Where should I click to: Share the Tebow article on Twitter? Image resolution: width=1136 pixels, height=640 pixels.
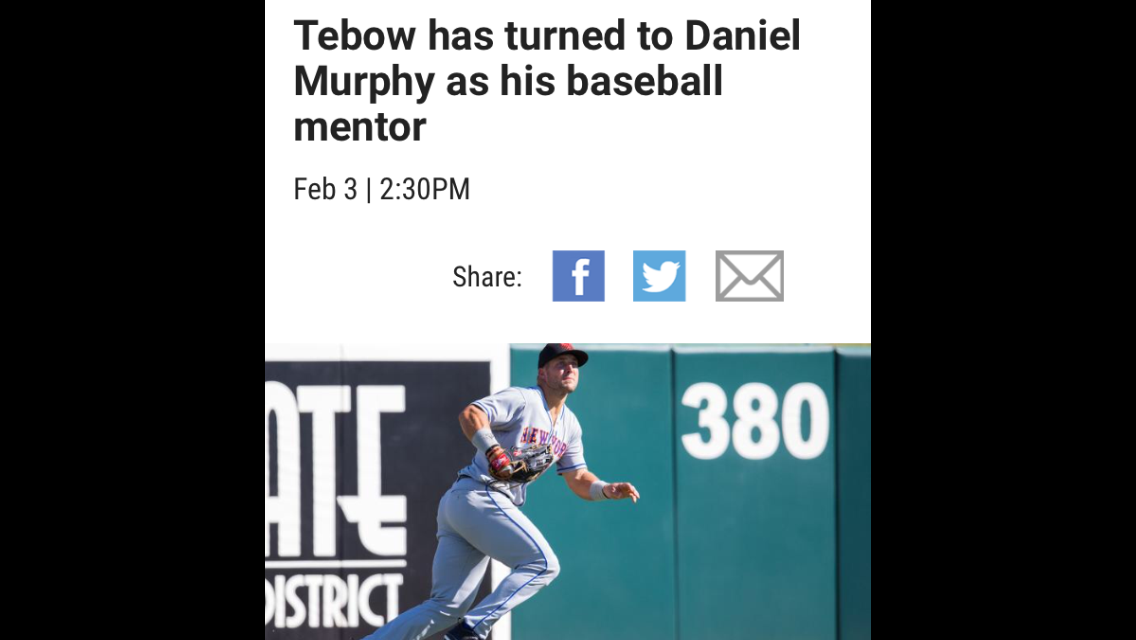(659, 276)
